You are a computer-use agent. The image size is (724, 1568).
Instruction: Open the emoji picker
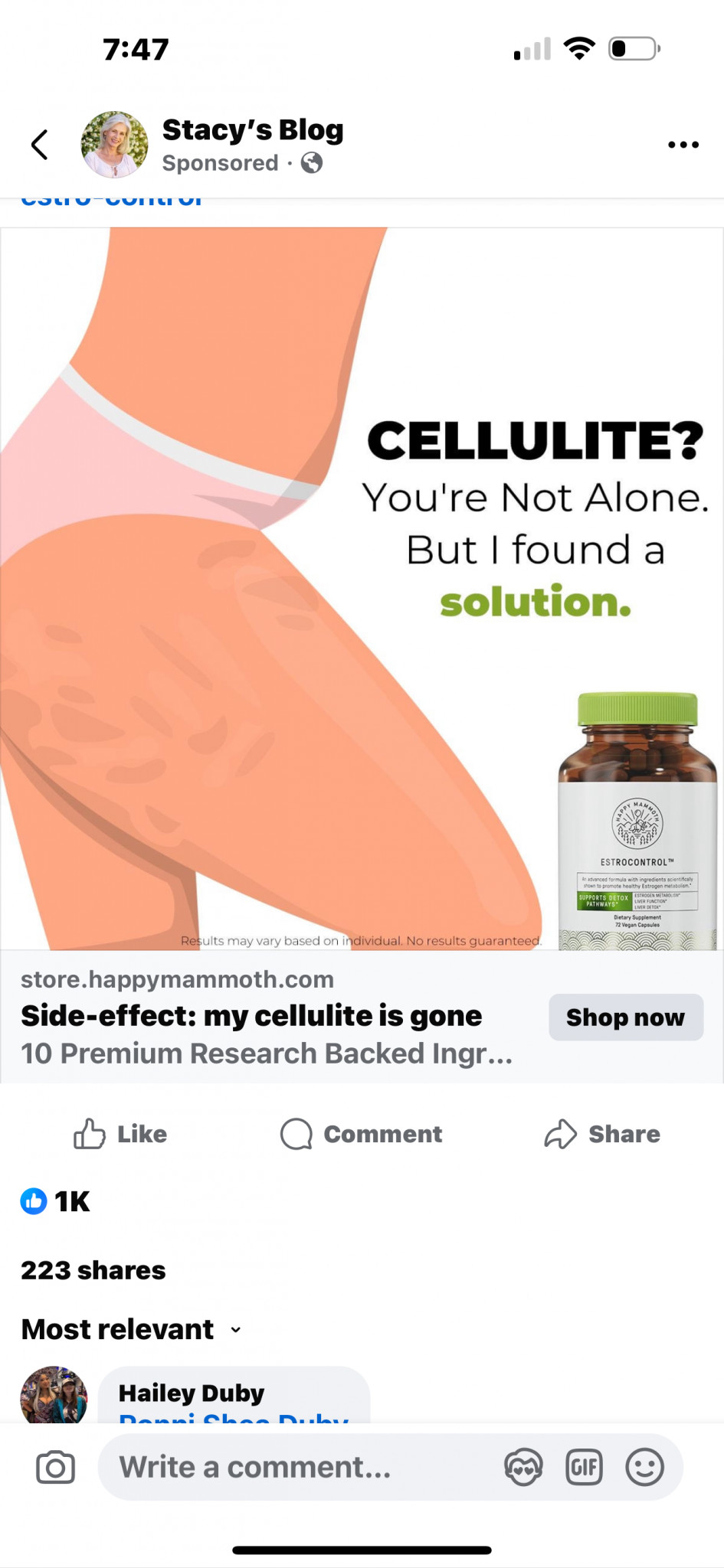[644, 1467]
